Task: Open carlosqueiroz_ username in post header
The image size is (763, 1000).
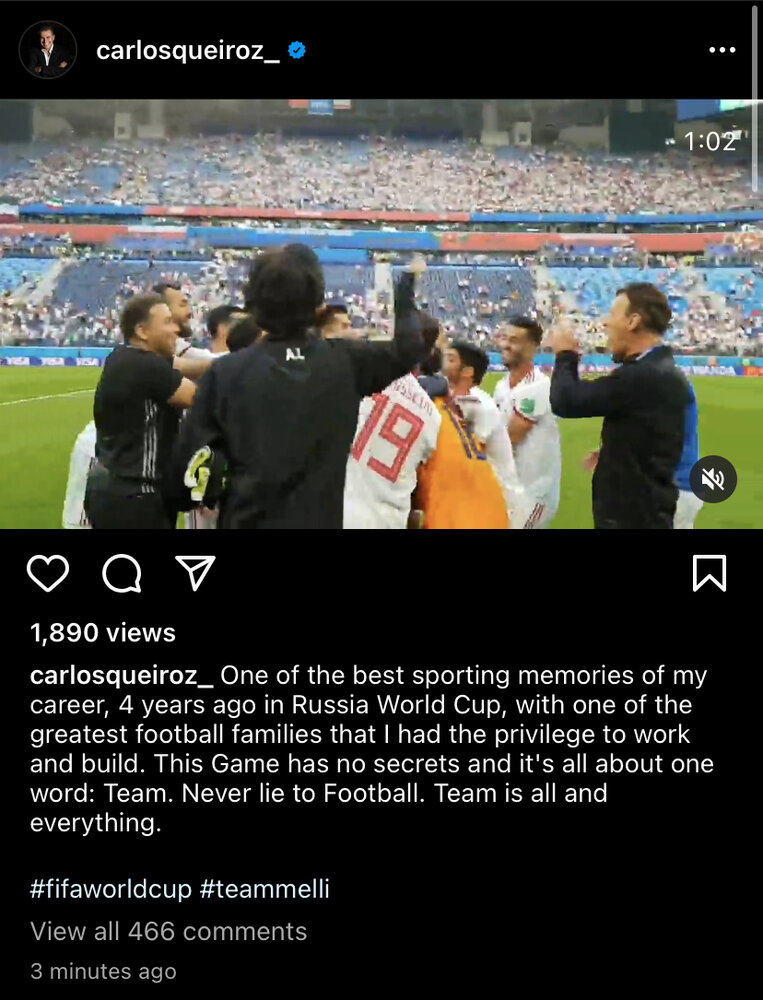Action: pyautogui.click(x=187, y=51)
